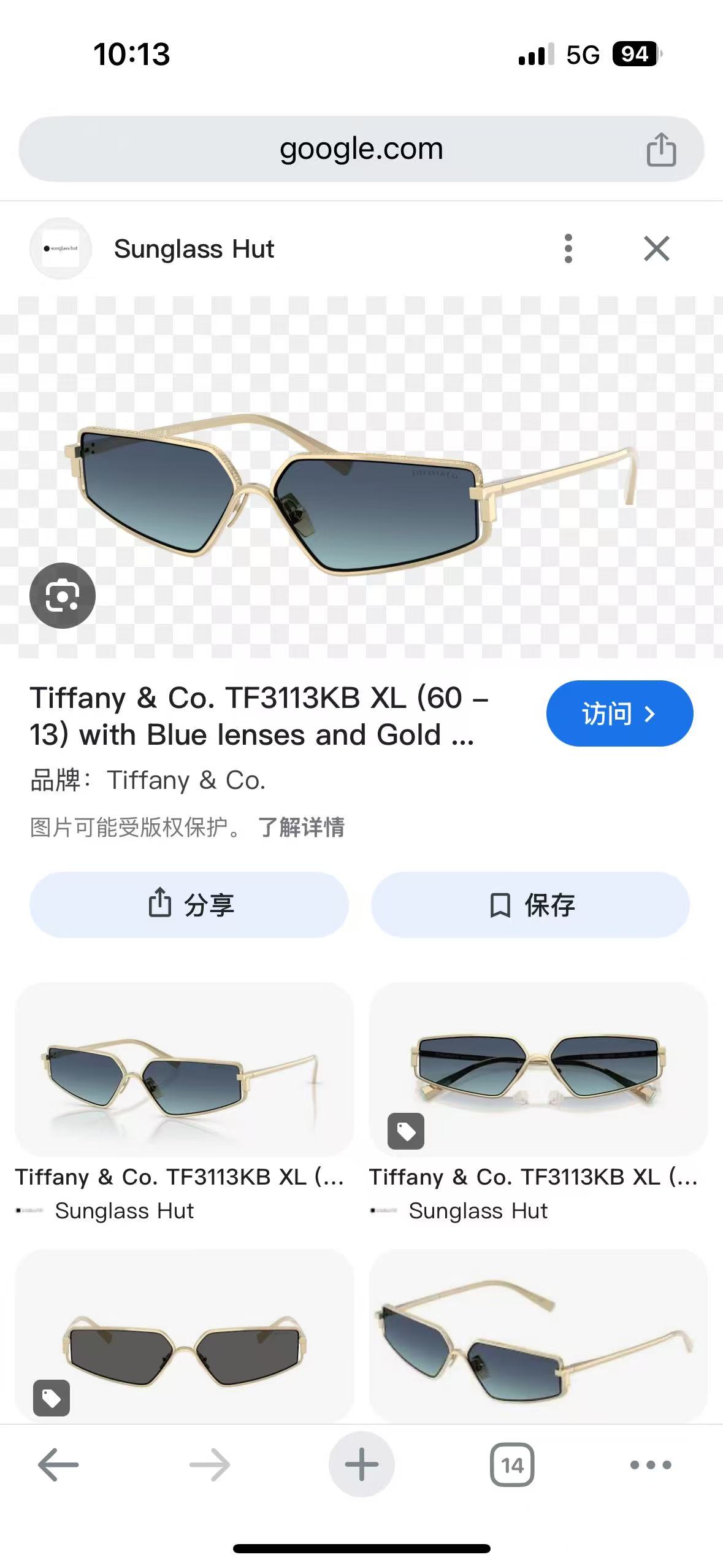Tap the price tag icon on the front-view thumbnail

(x=407, y=1132)
